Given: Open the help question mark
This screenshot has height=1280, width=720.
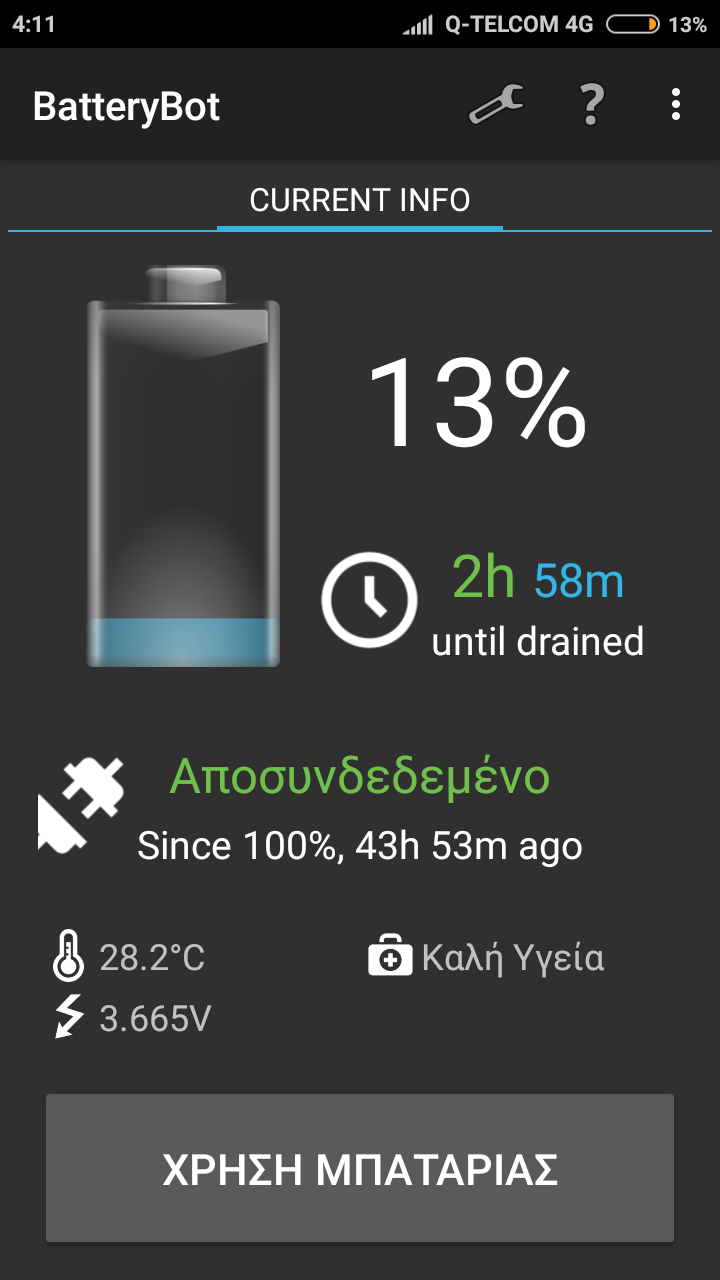Looking at the screenshot, I should [592, 104].
